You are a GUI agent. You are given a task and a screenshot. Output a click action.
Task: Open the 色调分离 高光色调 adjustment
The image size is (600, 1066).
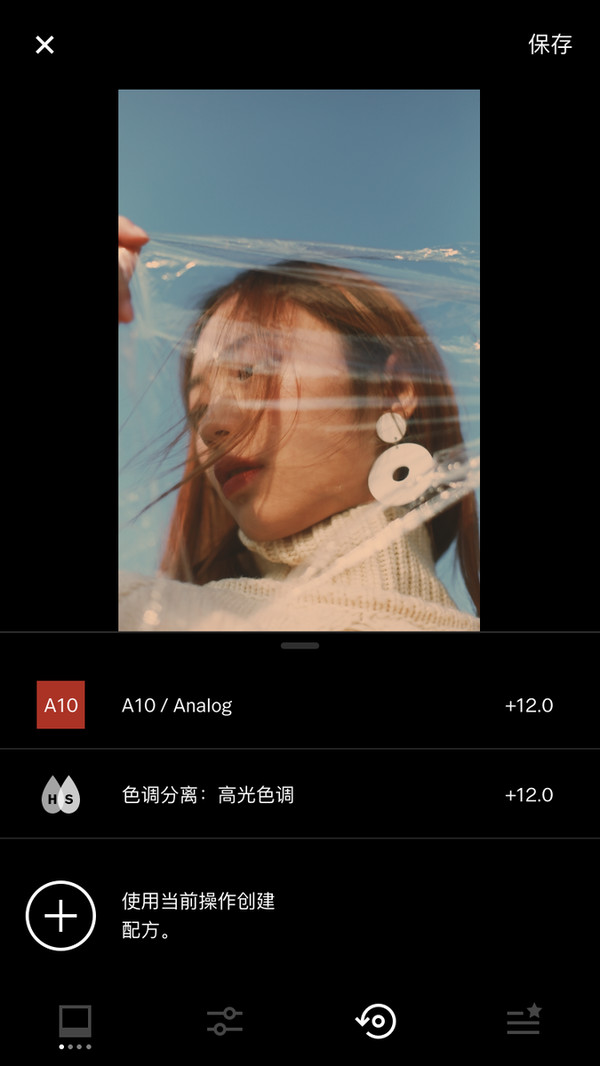point(300,795)
